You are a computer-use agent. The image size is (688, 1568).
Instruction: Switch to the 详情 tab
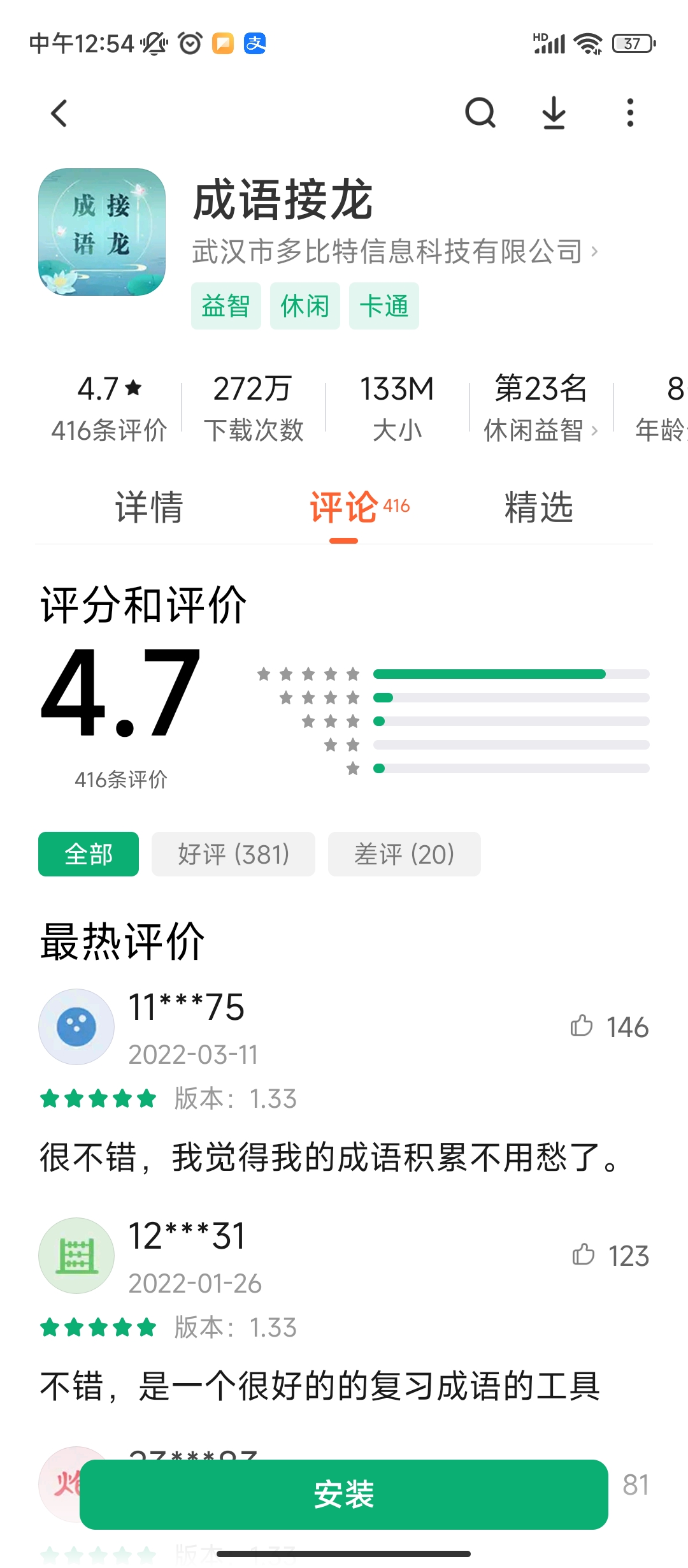click(x=149, y=507)
